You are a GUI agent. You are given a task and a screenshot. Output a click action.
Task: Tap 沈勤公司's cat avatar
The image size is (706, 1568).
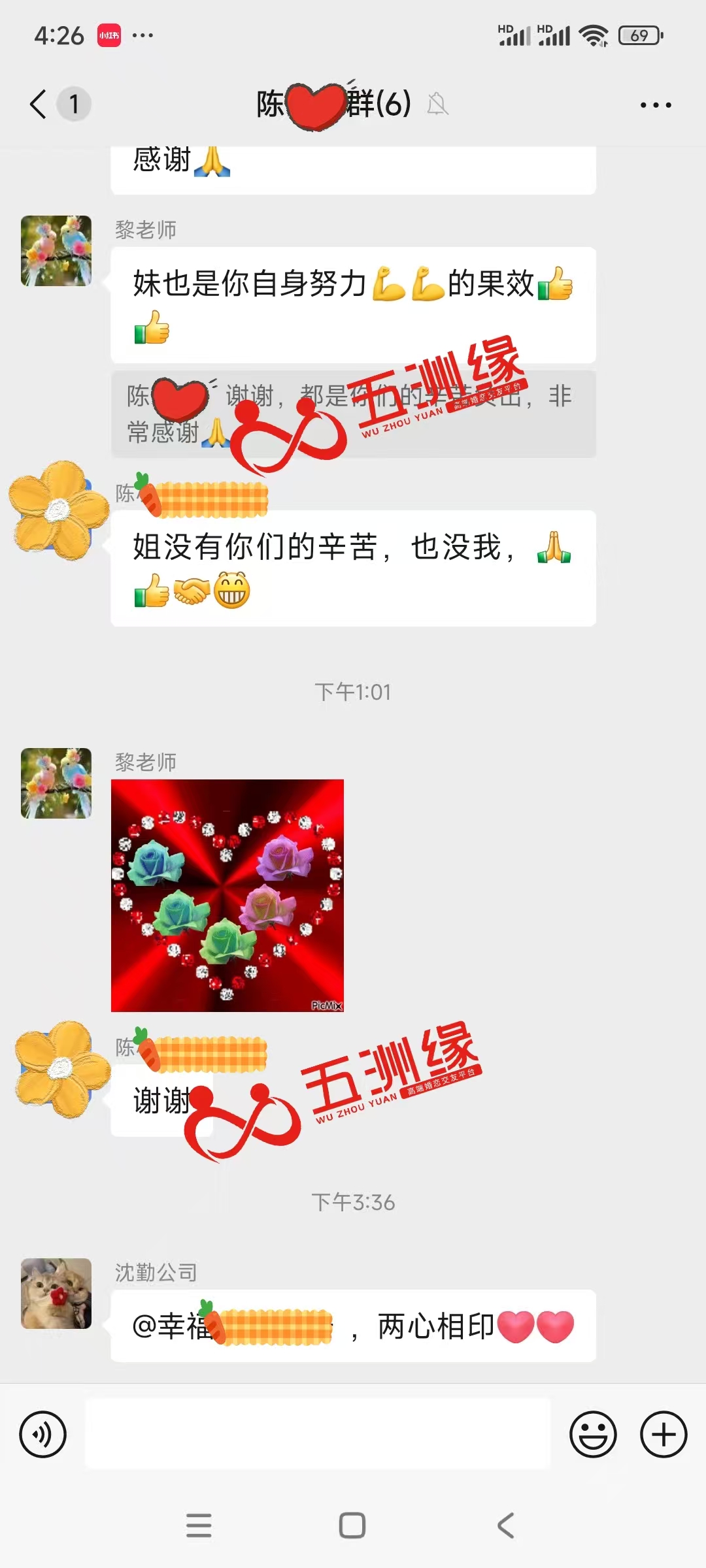click(x=56, y=1293)
